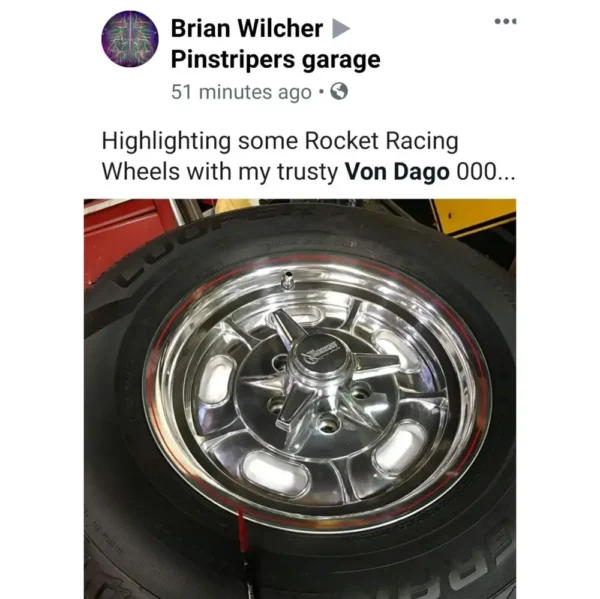
Task: Open the tagged Von Dago page
Action: pos(397,170)
